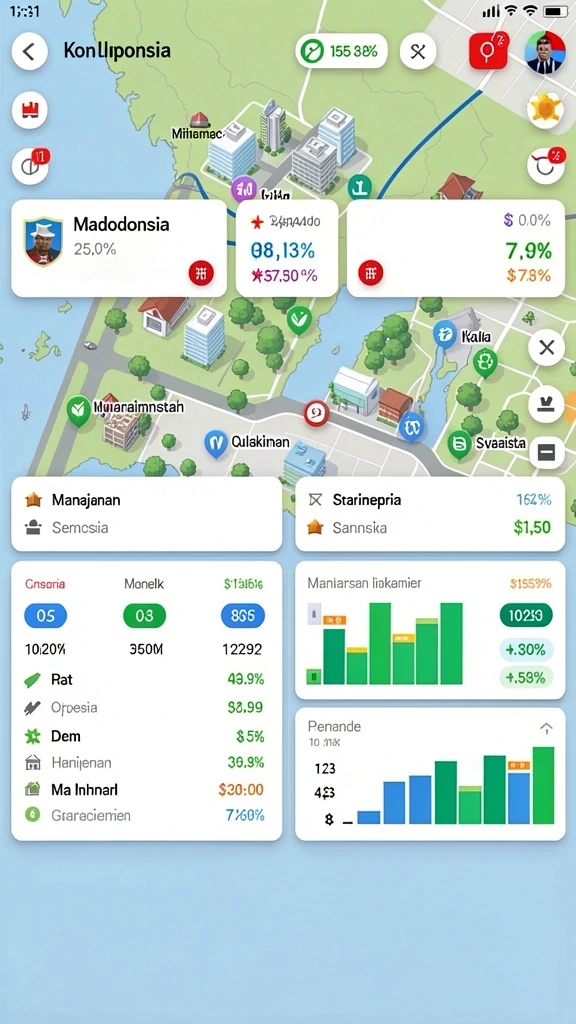The width and height of the screenshot is (576, 1024).
Task: Zoom out with the minus button
Action: [x=547, y=451]
